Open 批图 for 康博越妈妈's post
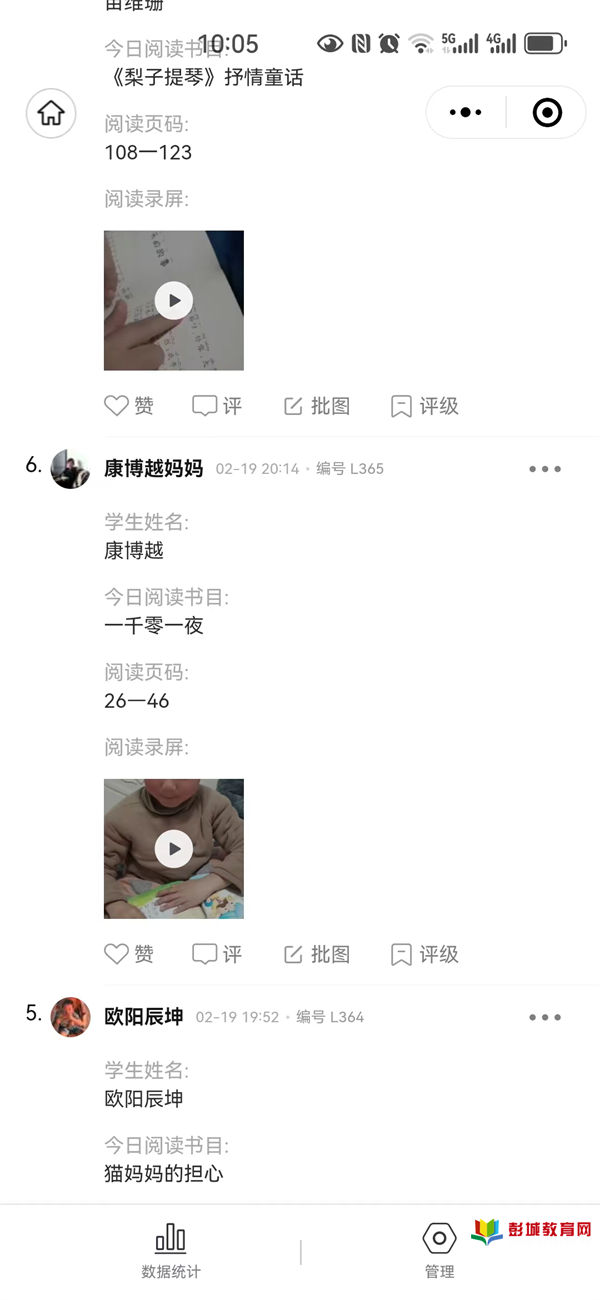The image size is (600, 1300). click(x=317, y=954)
